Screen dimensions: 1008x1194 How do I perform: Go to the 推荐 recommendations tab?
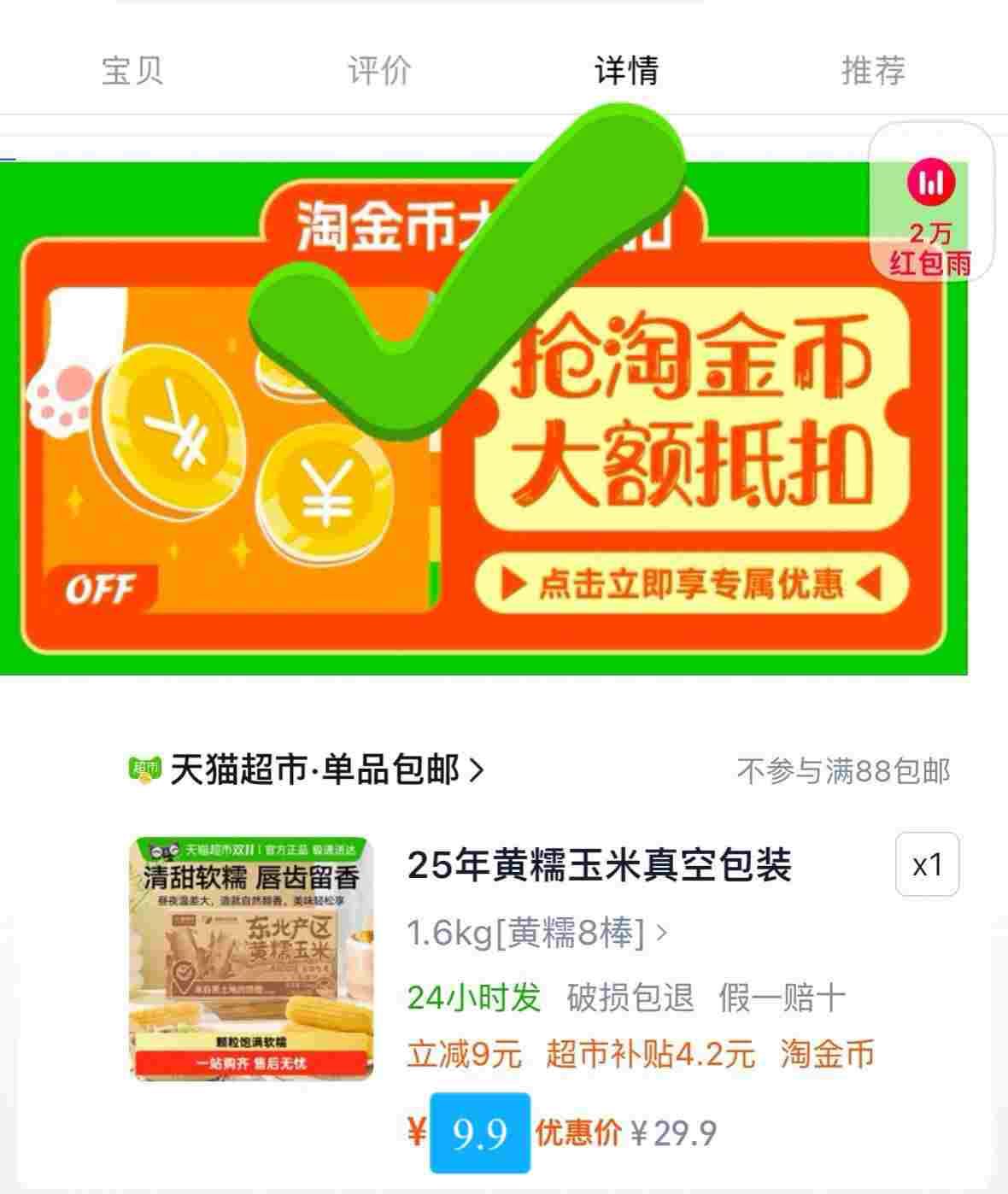click(x=873, y=70)
